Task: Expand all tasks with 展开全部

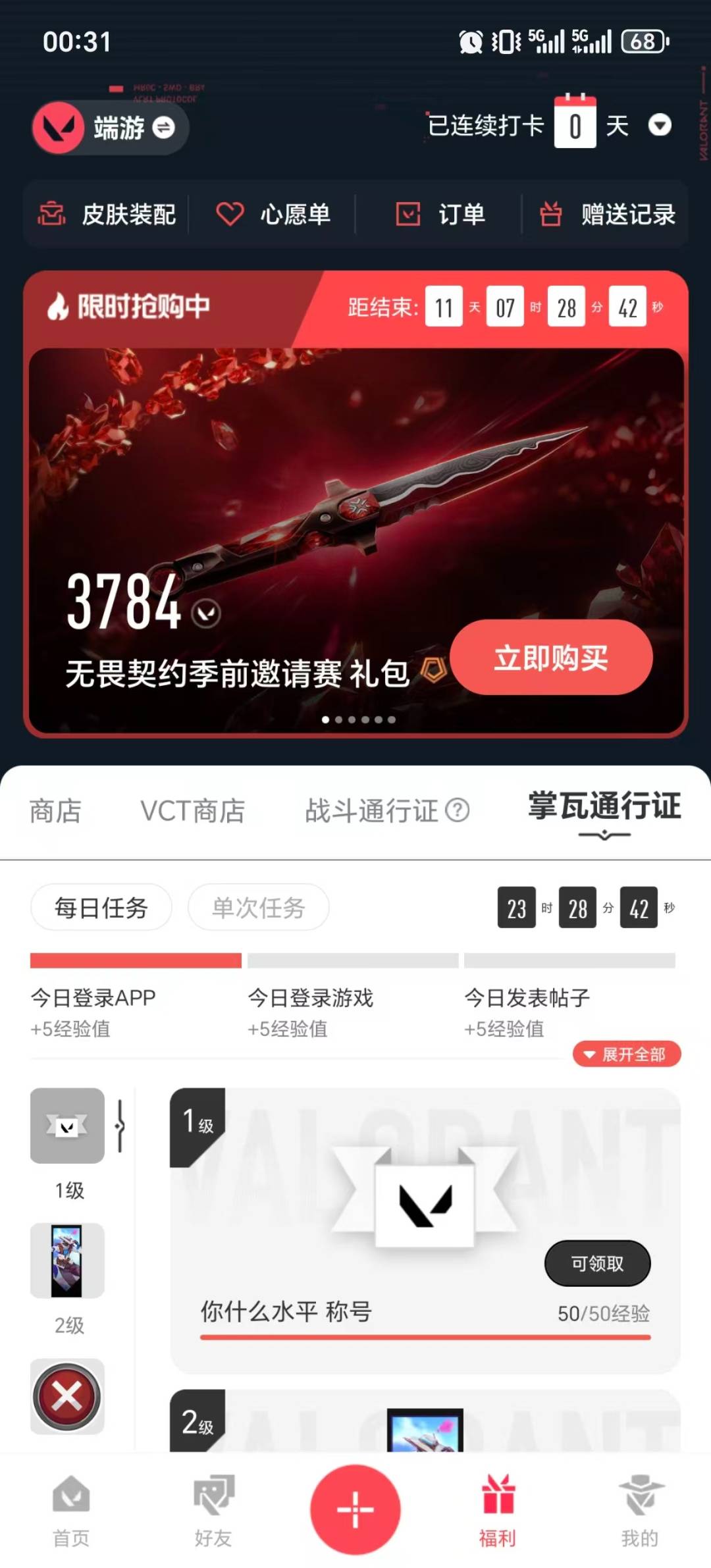Action: point(627,1055)
